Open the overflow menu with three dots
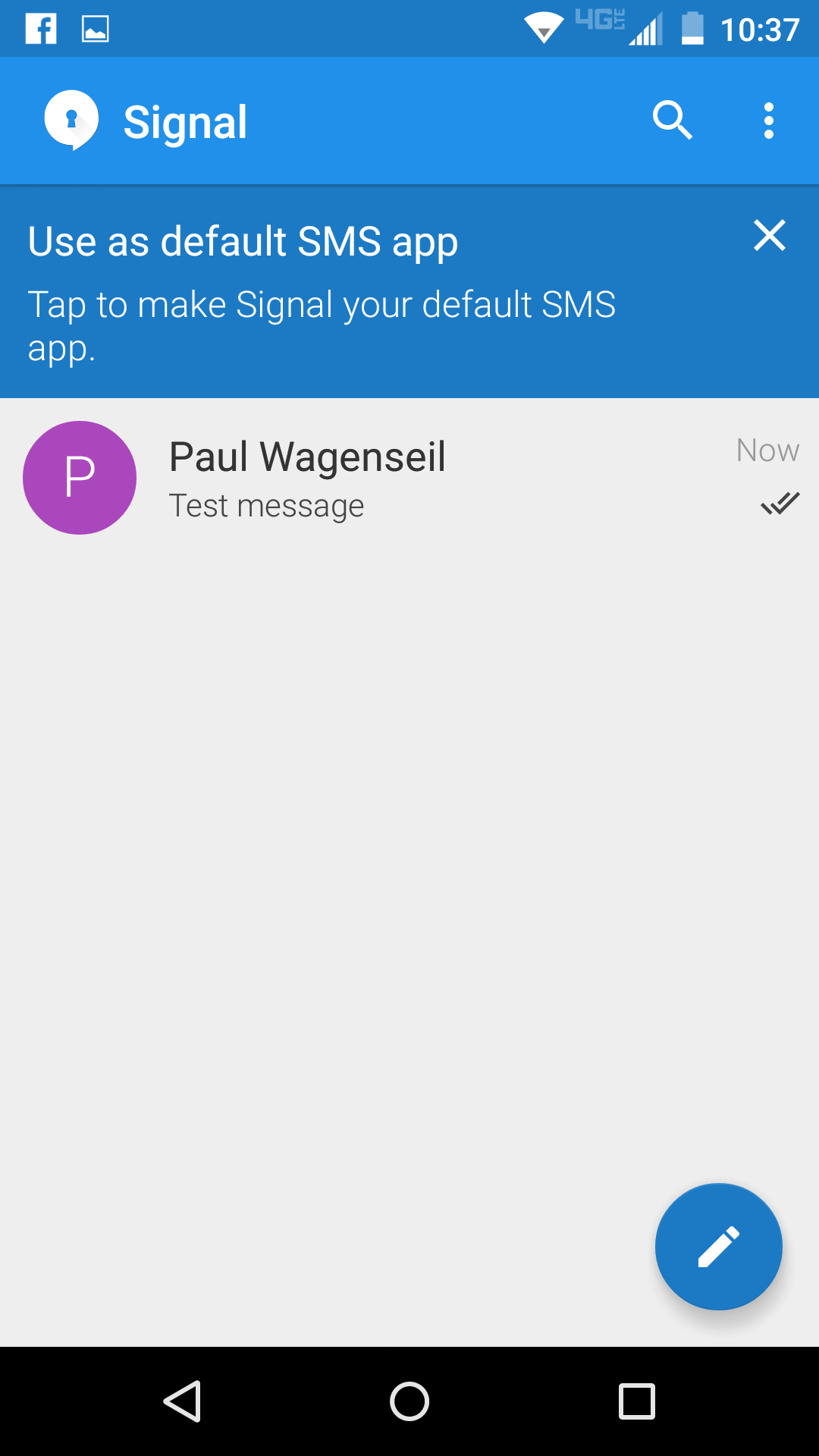The width and height of the screenshot is (819, 1456). click(768, 120)
